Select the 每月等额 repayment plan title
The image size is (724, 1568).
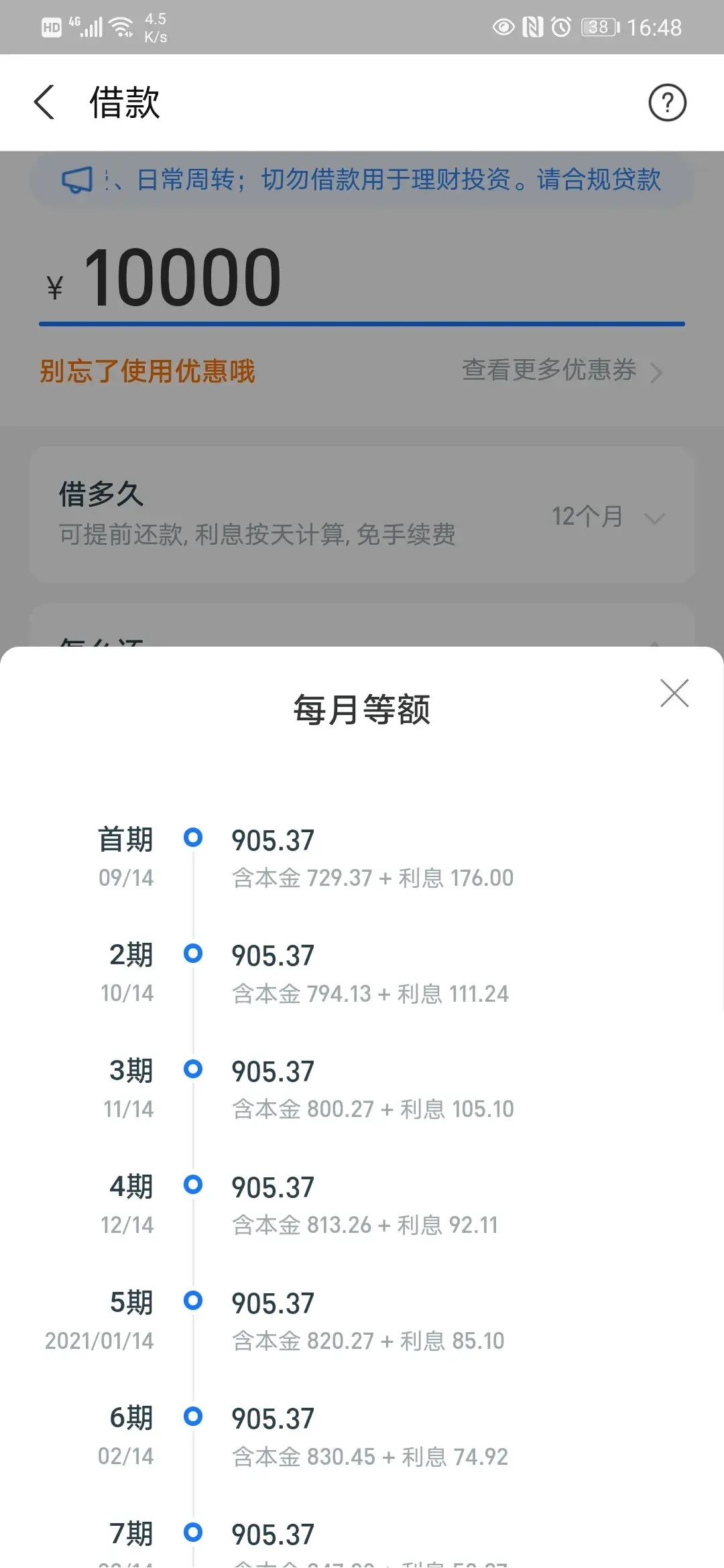(362, 710)
